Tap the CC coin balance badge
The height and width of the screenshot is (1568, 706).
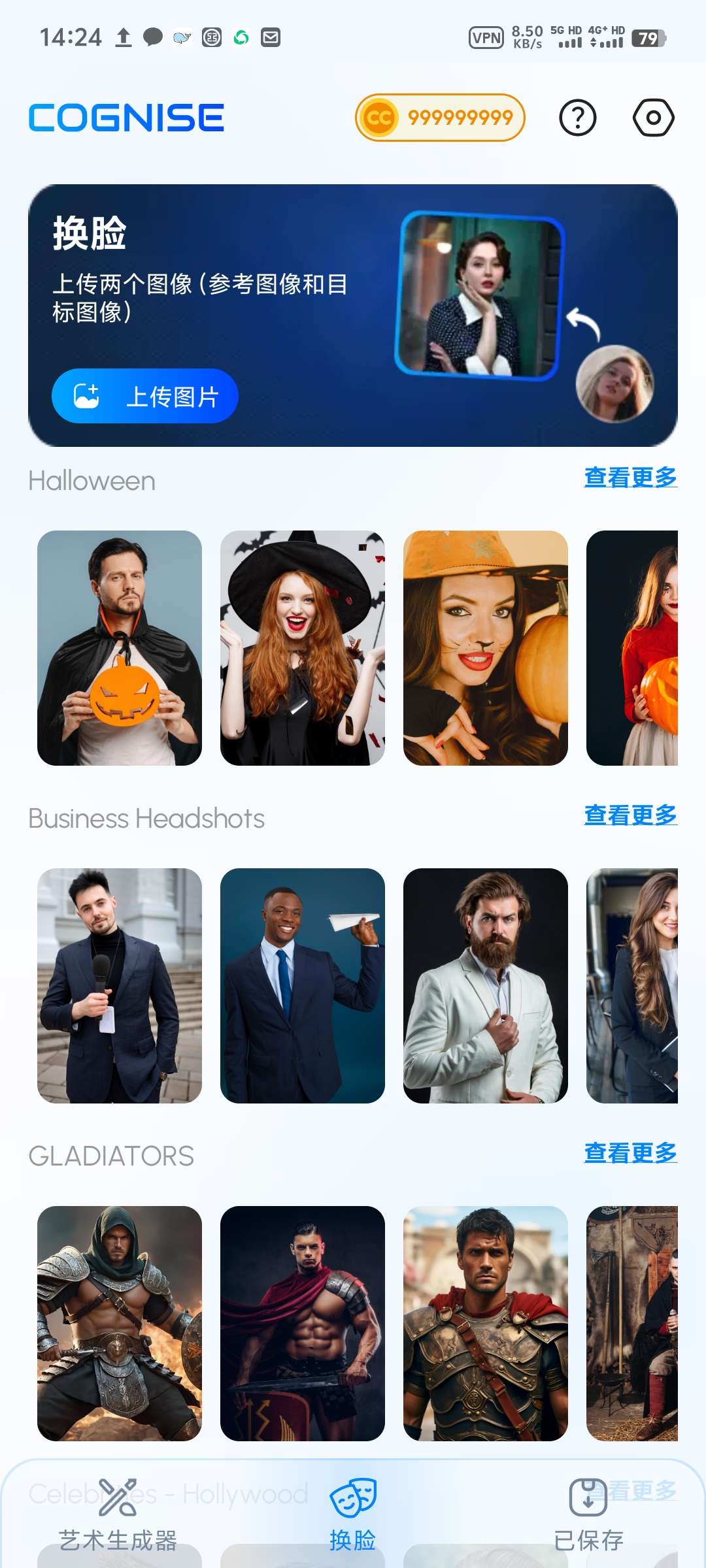click(x=440, y=118)
